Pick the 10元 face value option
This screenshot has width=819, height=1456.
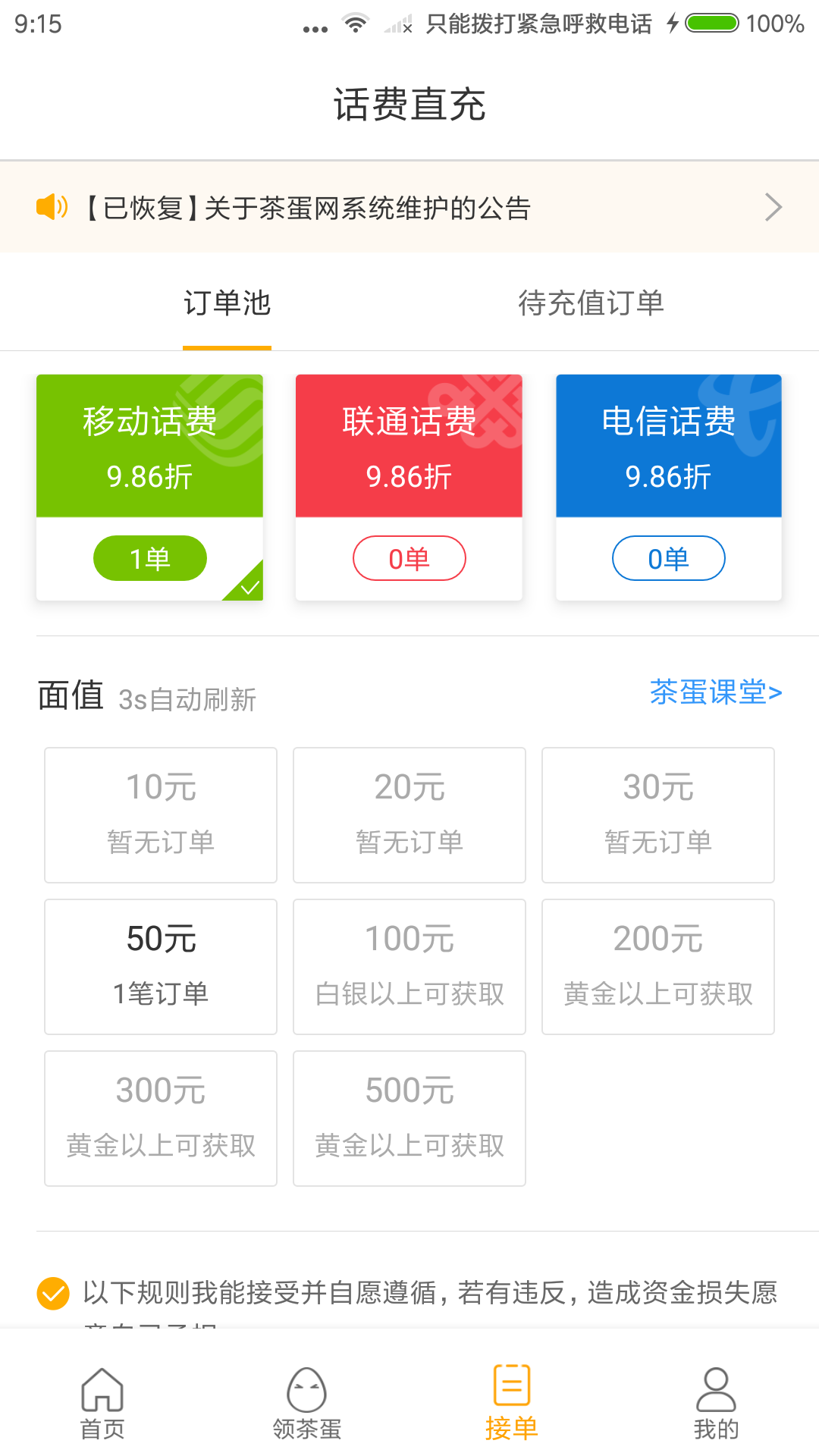click(161, 814)
